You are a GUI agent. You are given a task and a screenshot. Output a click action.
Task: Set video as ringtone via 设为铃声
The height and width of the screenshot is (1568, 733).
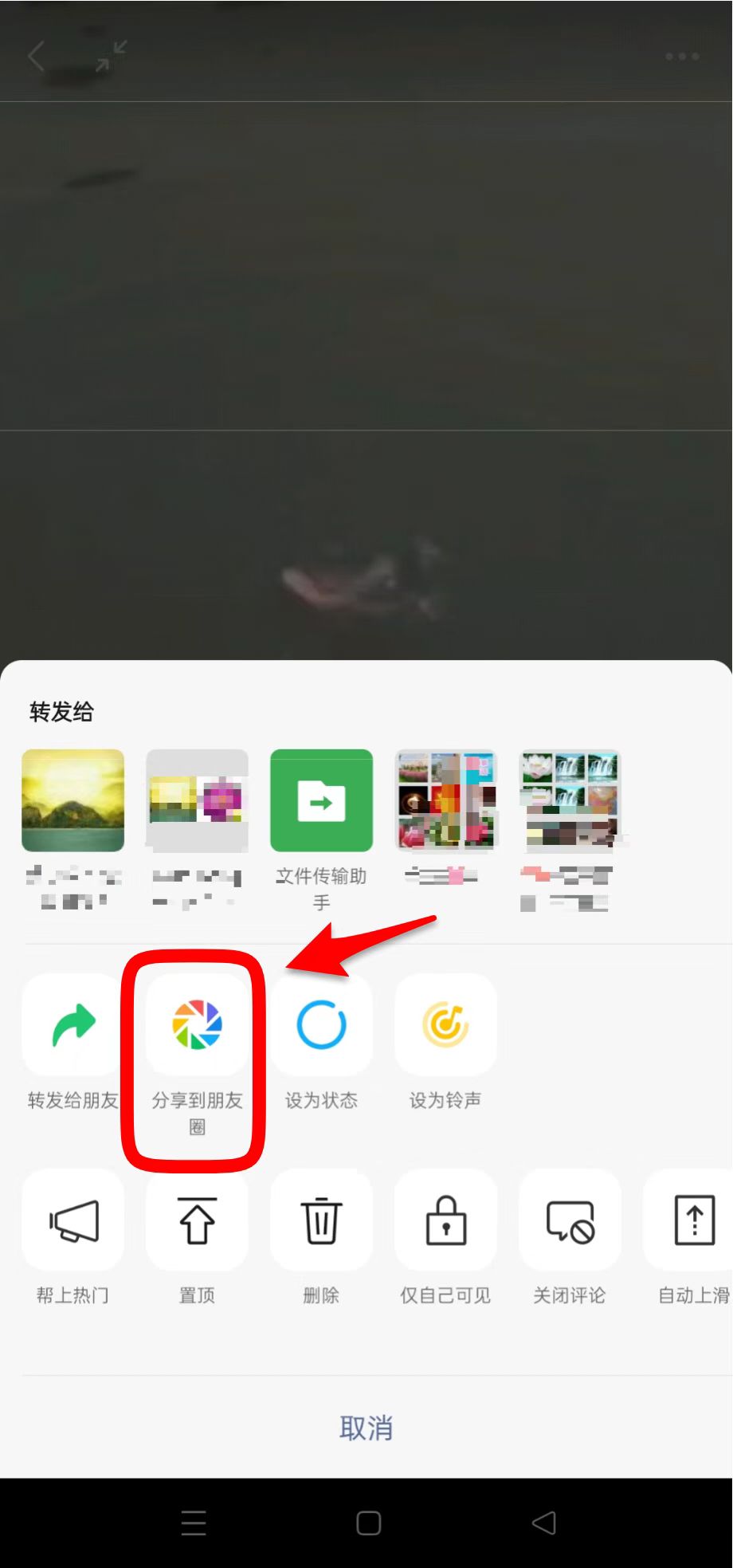tap(445, 1025)
